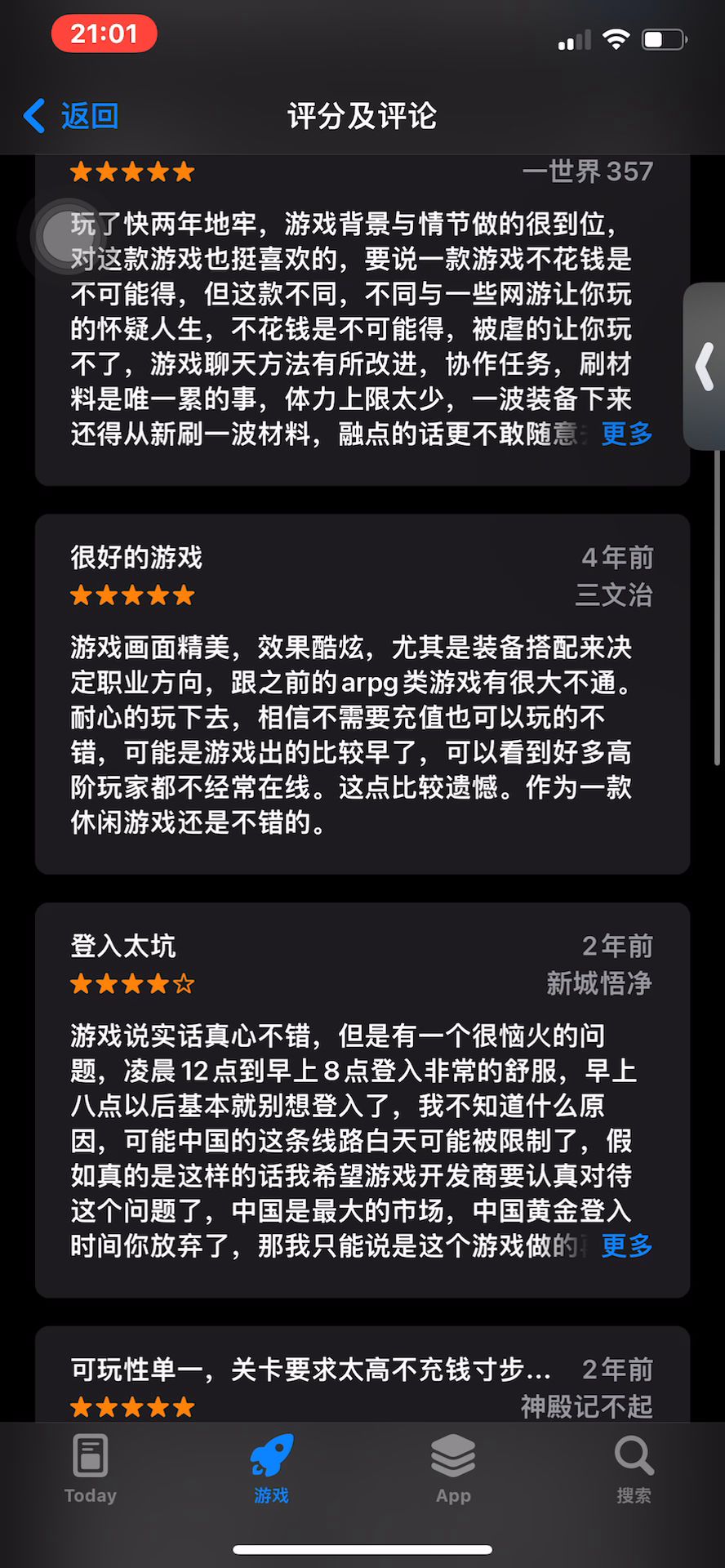Tap the floating AssistiveTouch button
The width and height of the screenshot is (725, 1568).
click(x=68, y=236)
